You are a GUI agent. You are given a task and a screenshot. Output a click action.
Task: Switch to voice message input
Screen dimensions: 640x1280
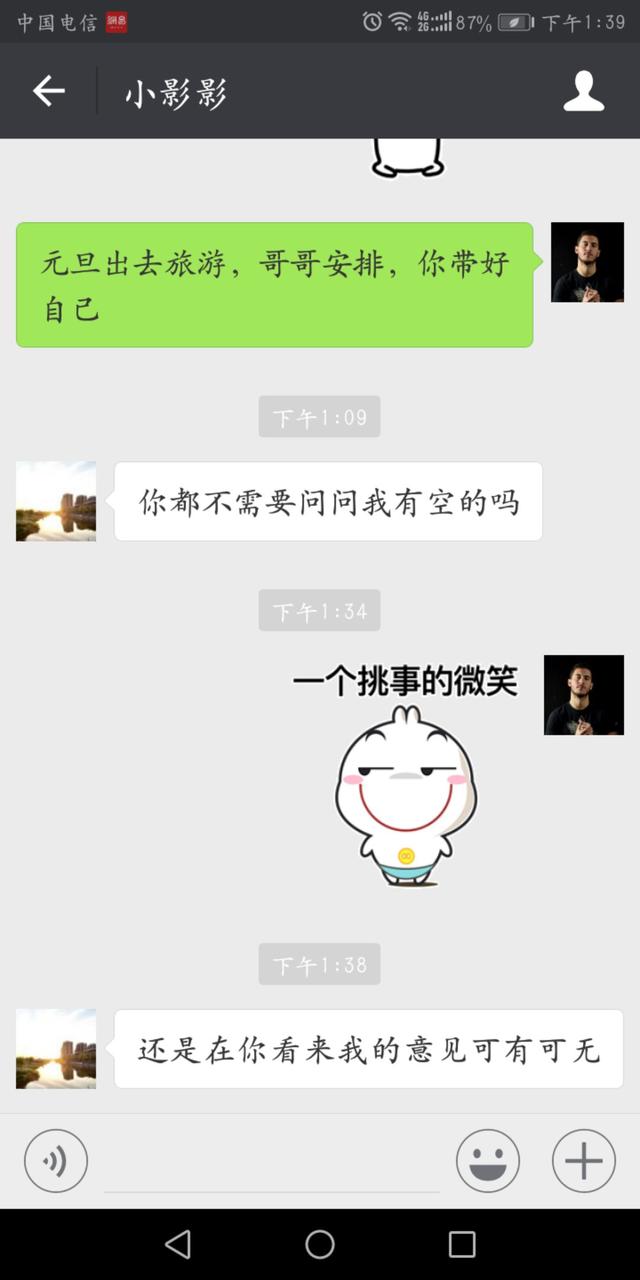click(x=56, y=1161)
